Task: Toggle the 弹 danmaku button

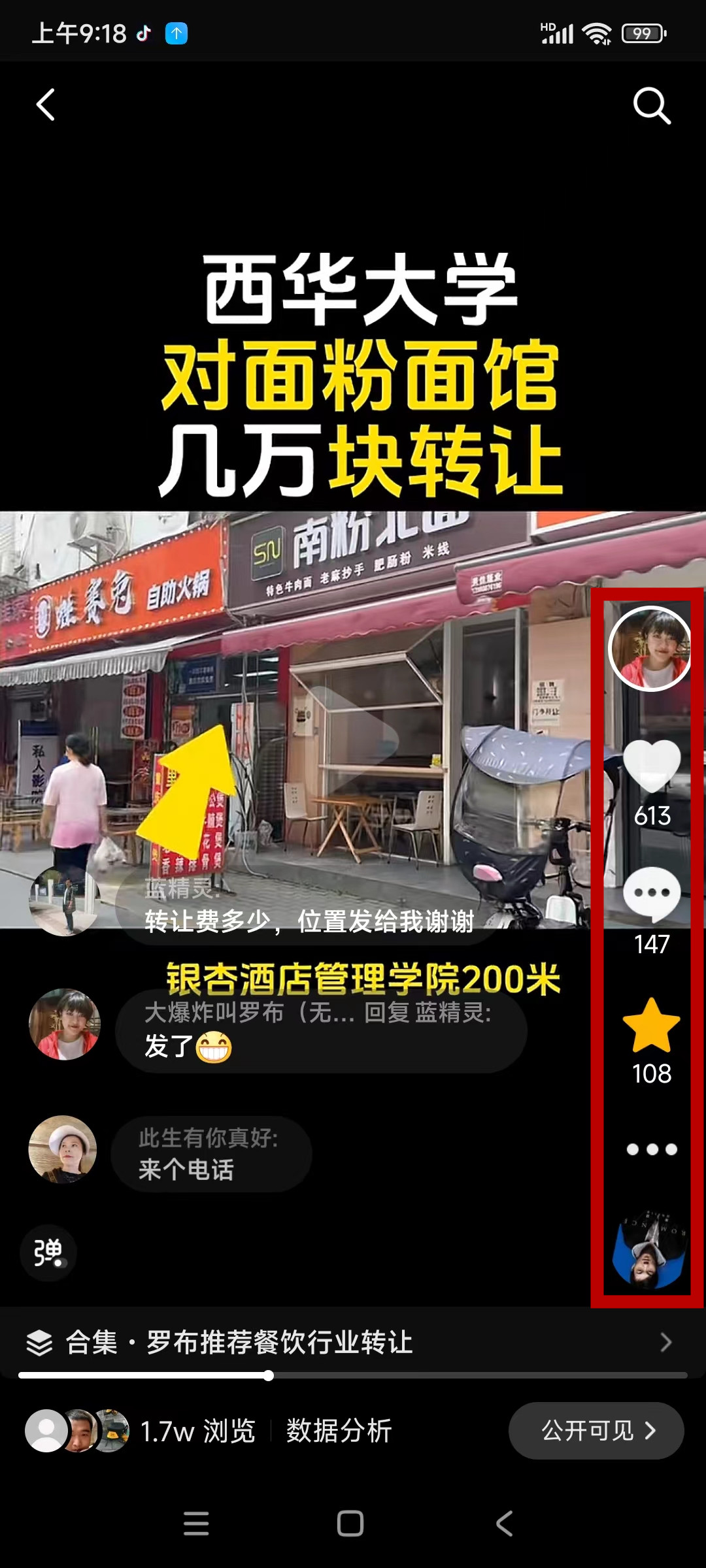Action: [48, 1252]
